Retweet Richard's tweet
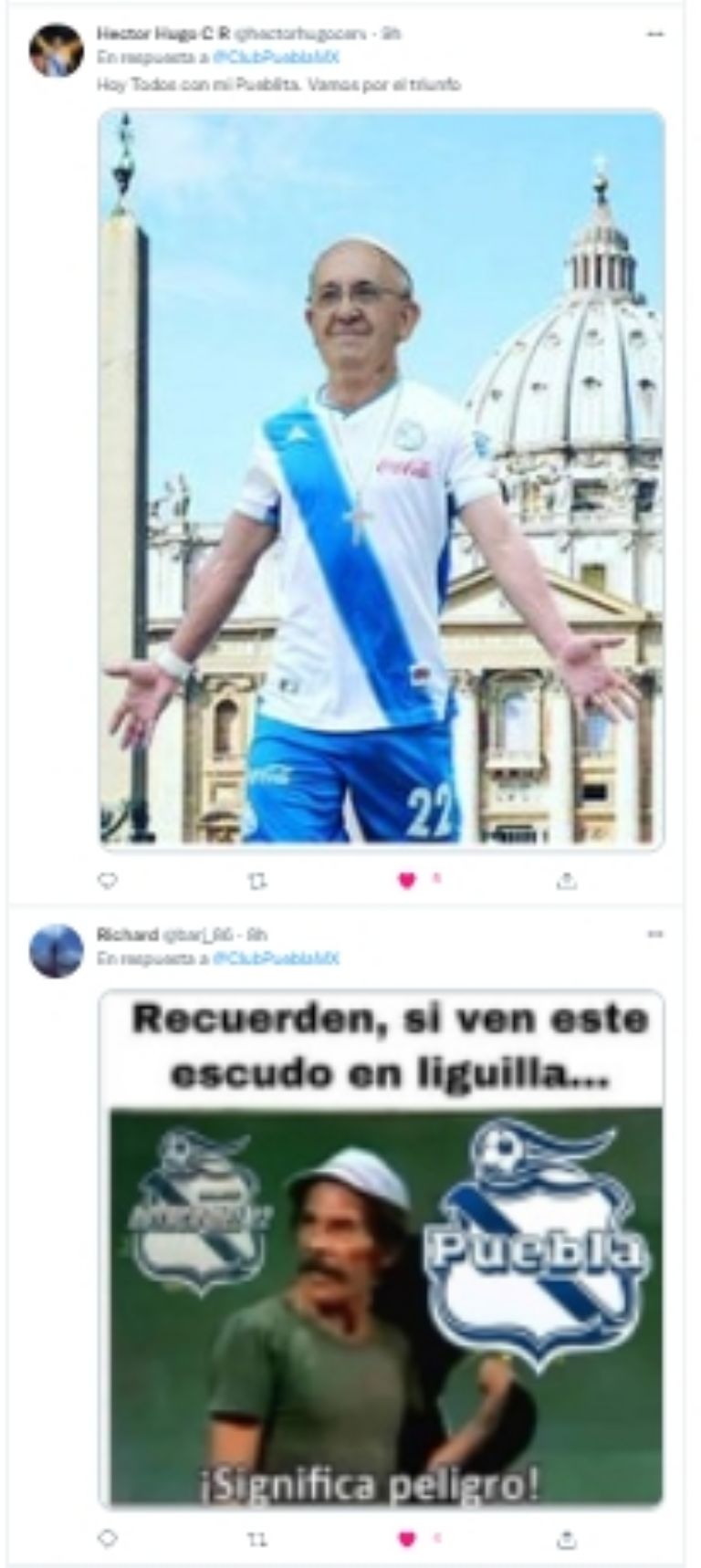701x1568 pixels. [x=258, y=1539]
